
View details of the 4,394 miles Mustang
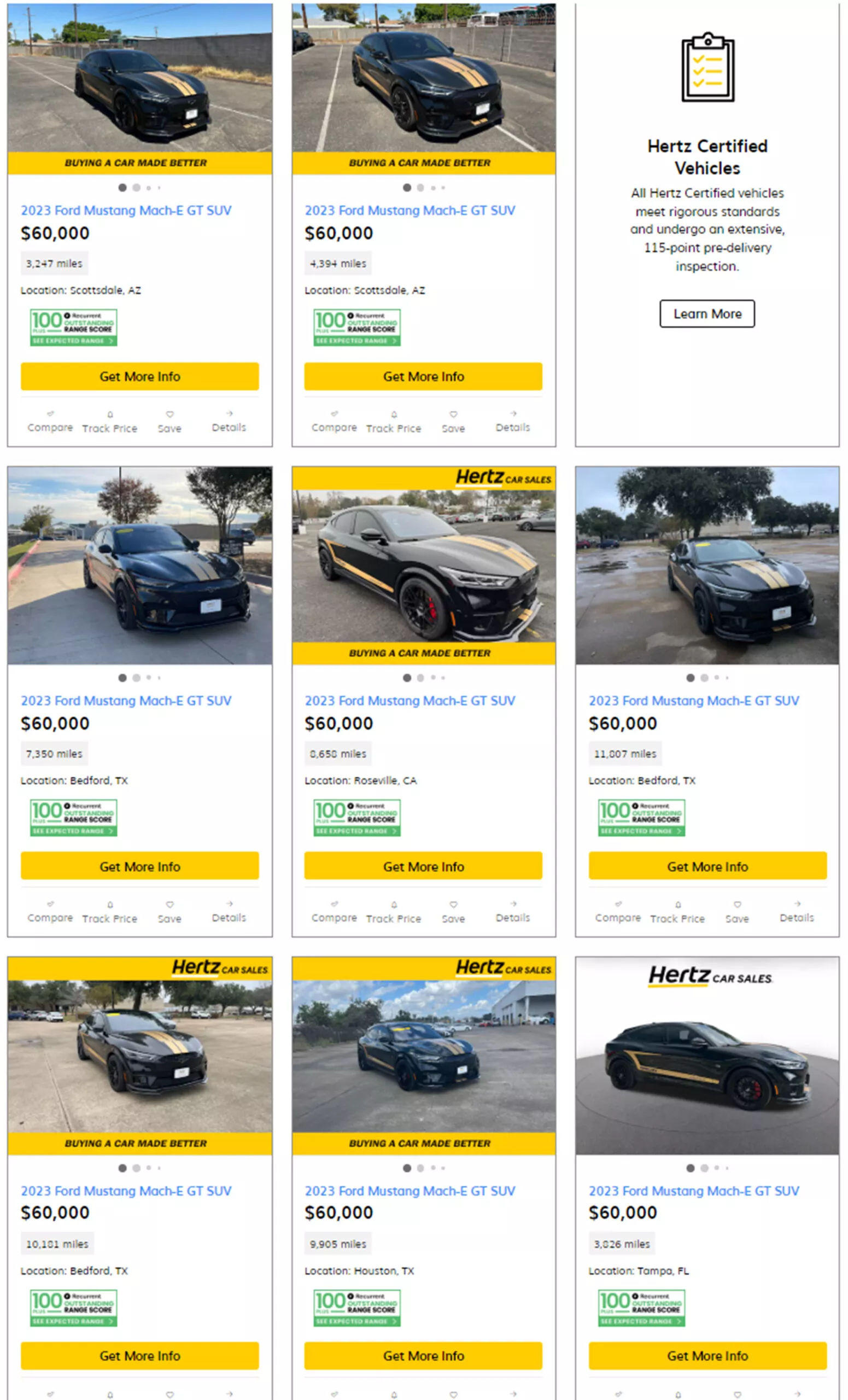point(512,422)
